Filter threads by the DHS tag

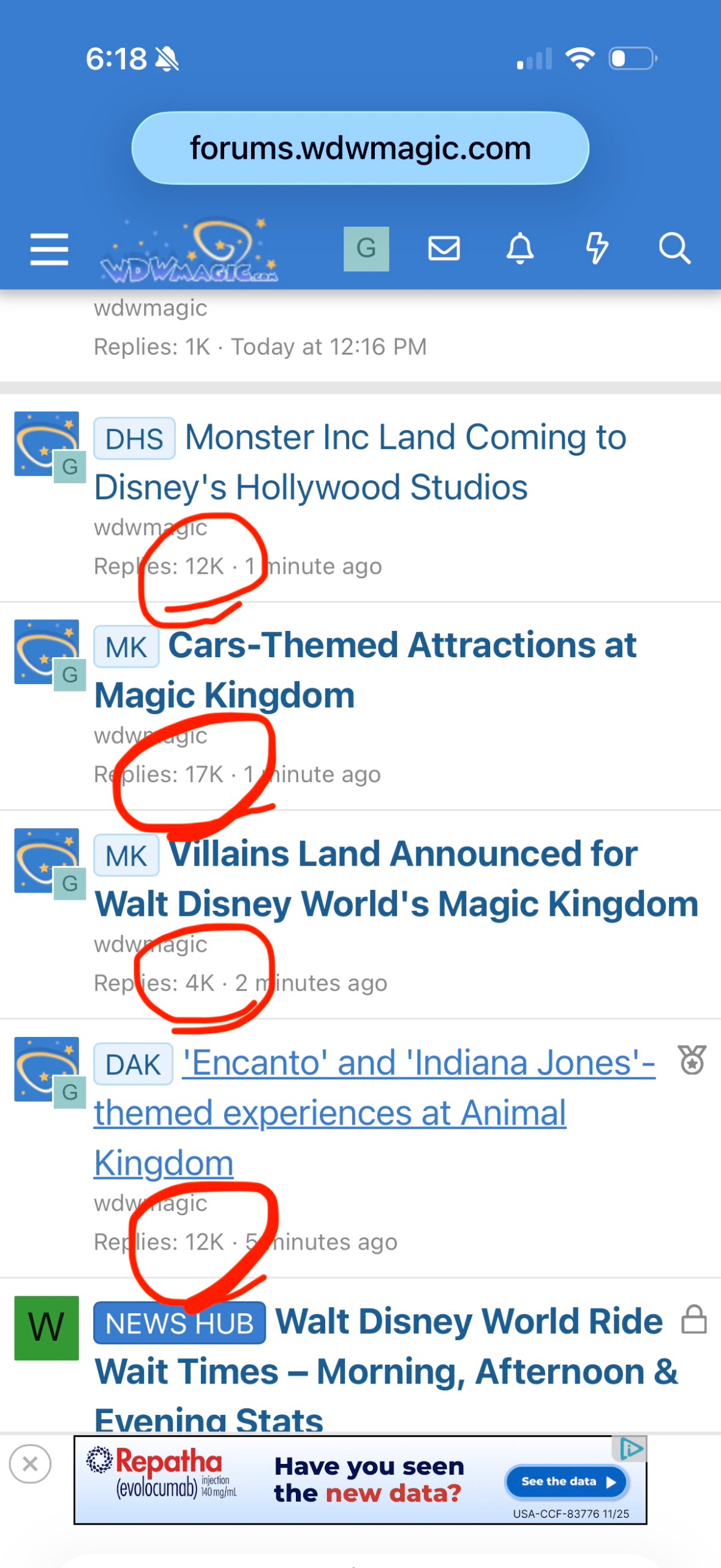point(134,439)
